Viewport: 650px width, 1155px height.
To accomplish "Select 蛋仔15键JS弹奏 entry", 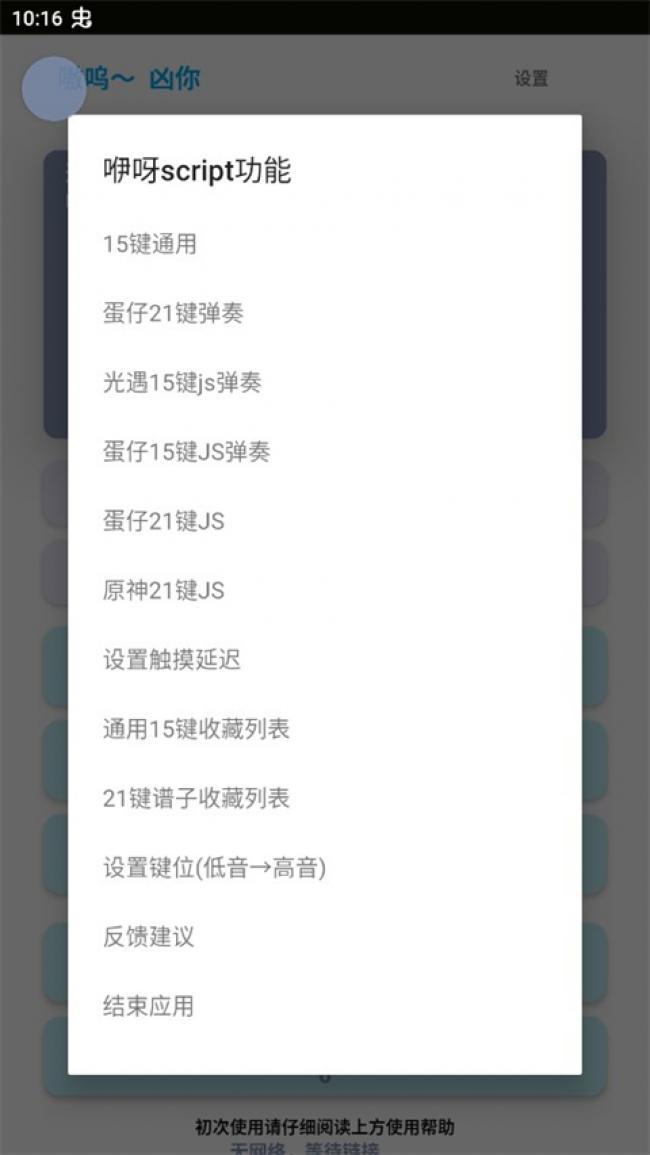I will 187,452.
